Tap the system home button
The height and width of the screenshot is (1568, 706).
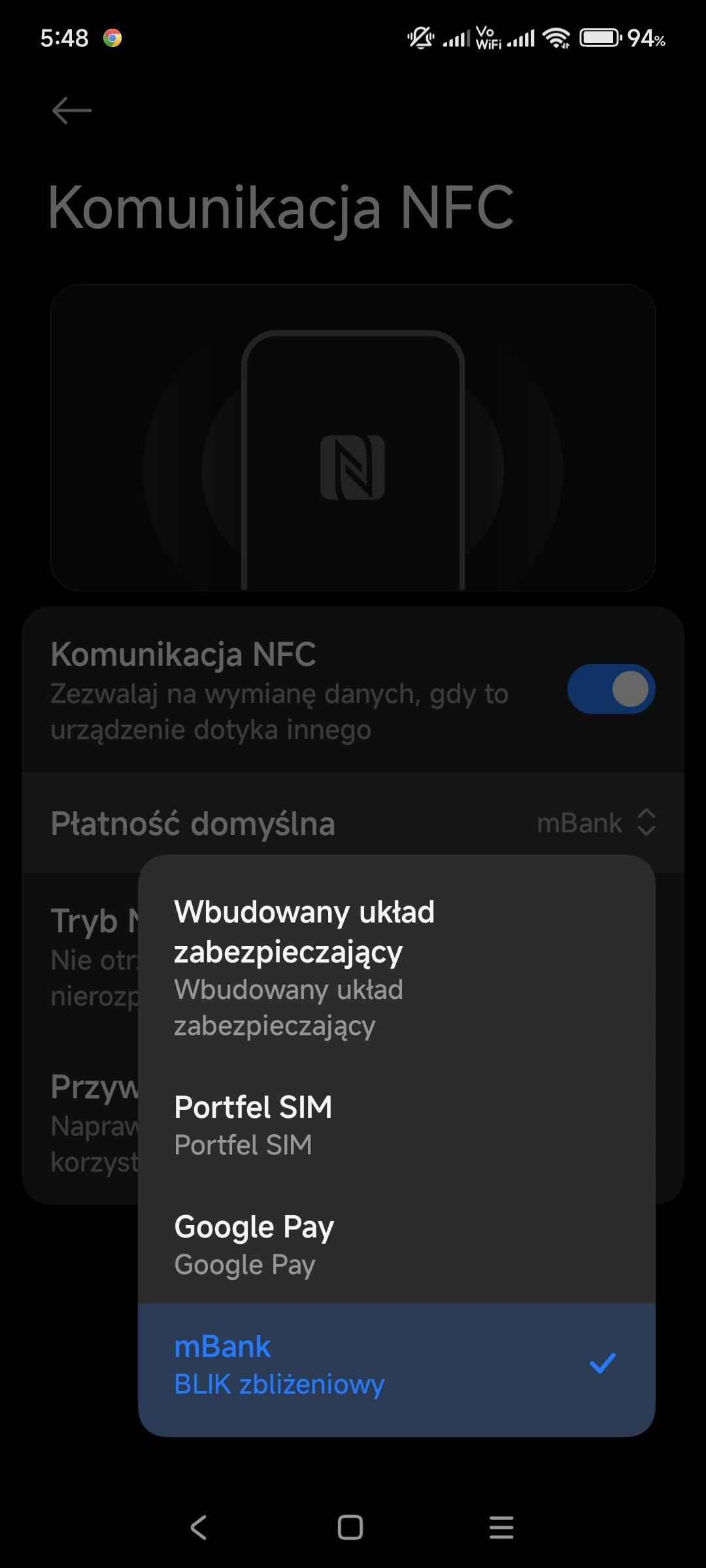(350, 1527)
